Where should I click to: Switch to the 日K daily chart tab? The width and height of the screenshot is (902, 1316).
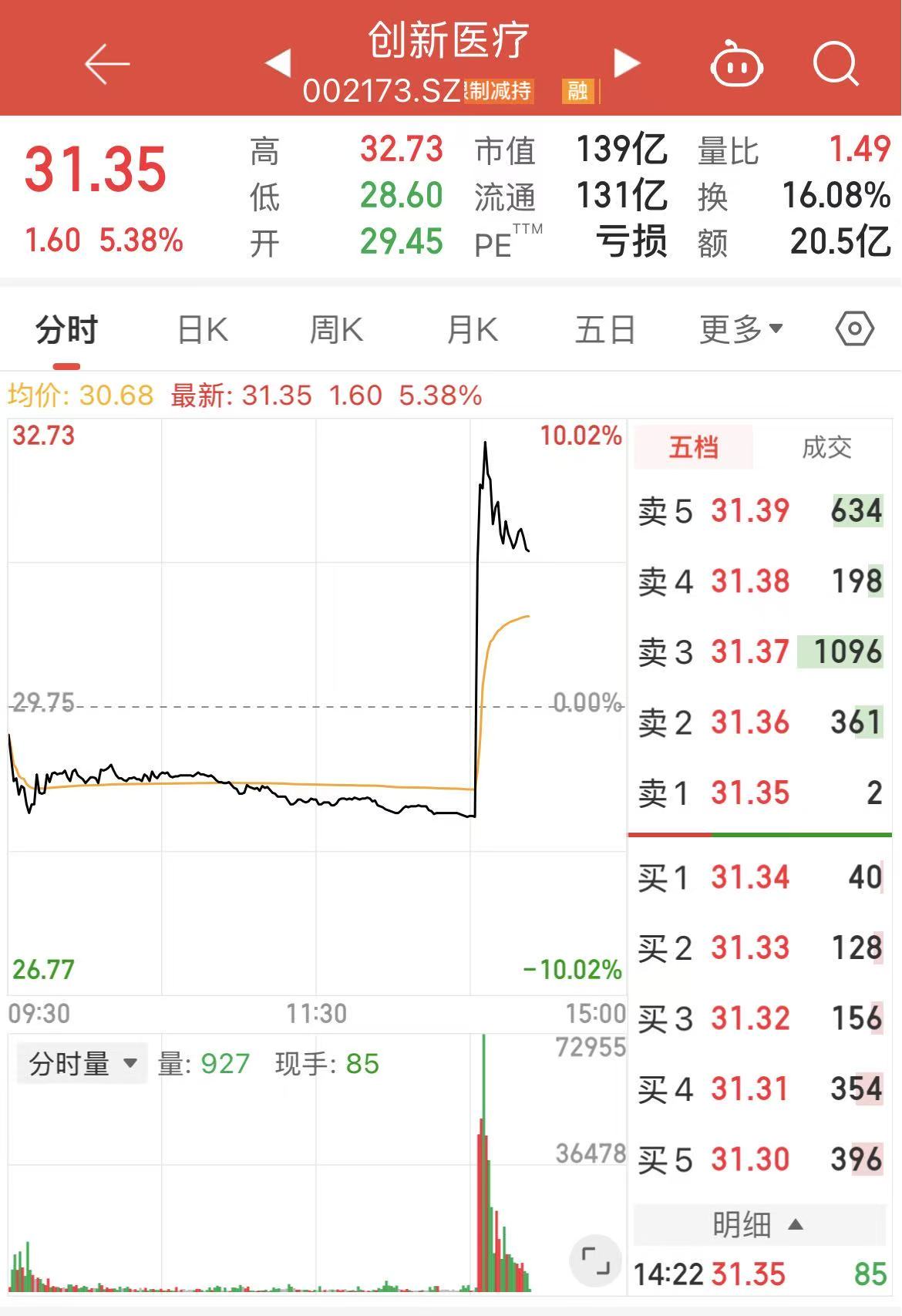[x=202, y=328]
